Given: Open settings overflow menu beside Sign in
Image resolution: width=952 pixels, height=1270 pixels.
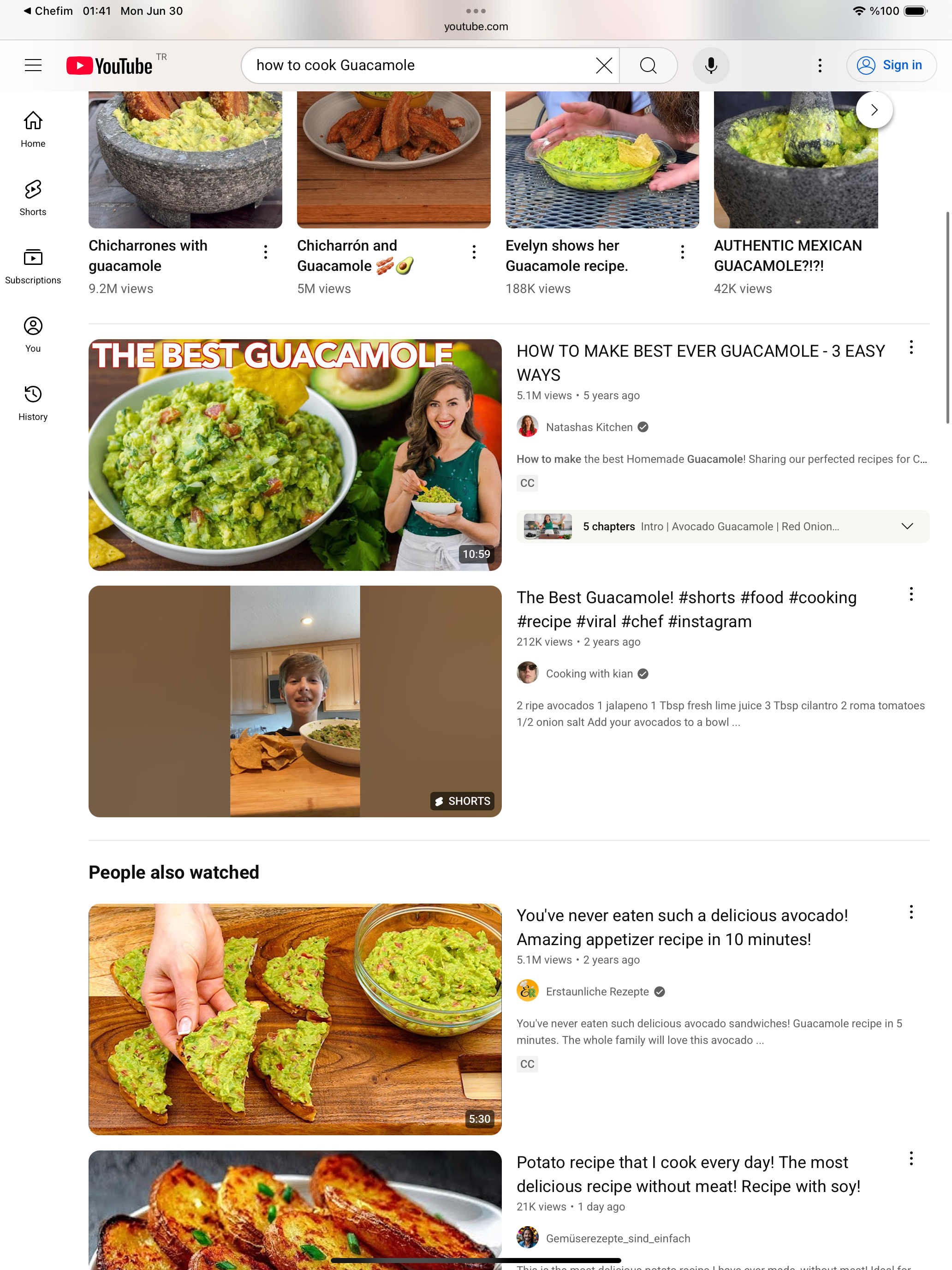Looking at the screenshot, I should tap(820, 66).
